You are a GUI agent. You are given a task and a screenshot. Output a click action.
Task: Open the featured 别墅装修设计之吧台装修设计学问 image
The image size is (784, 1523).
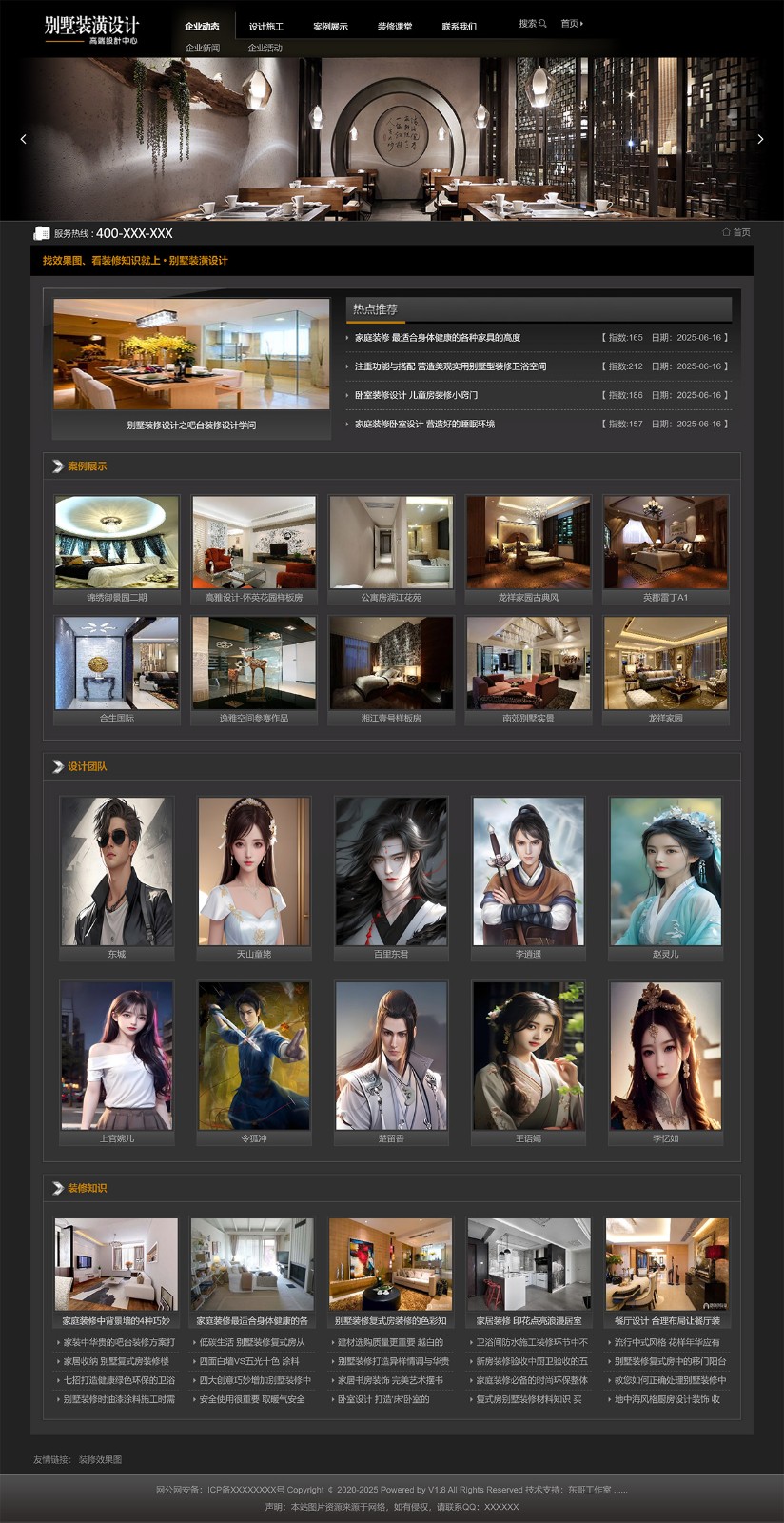(191, 355)
